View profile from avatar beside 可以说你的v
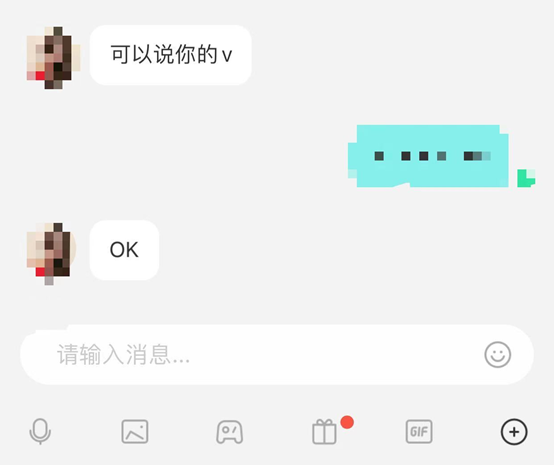Screen dimensions: 554x465 53,58
